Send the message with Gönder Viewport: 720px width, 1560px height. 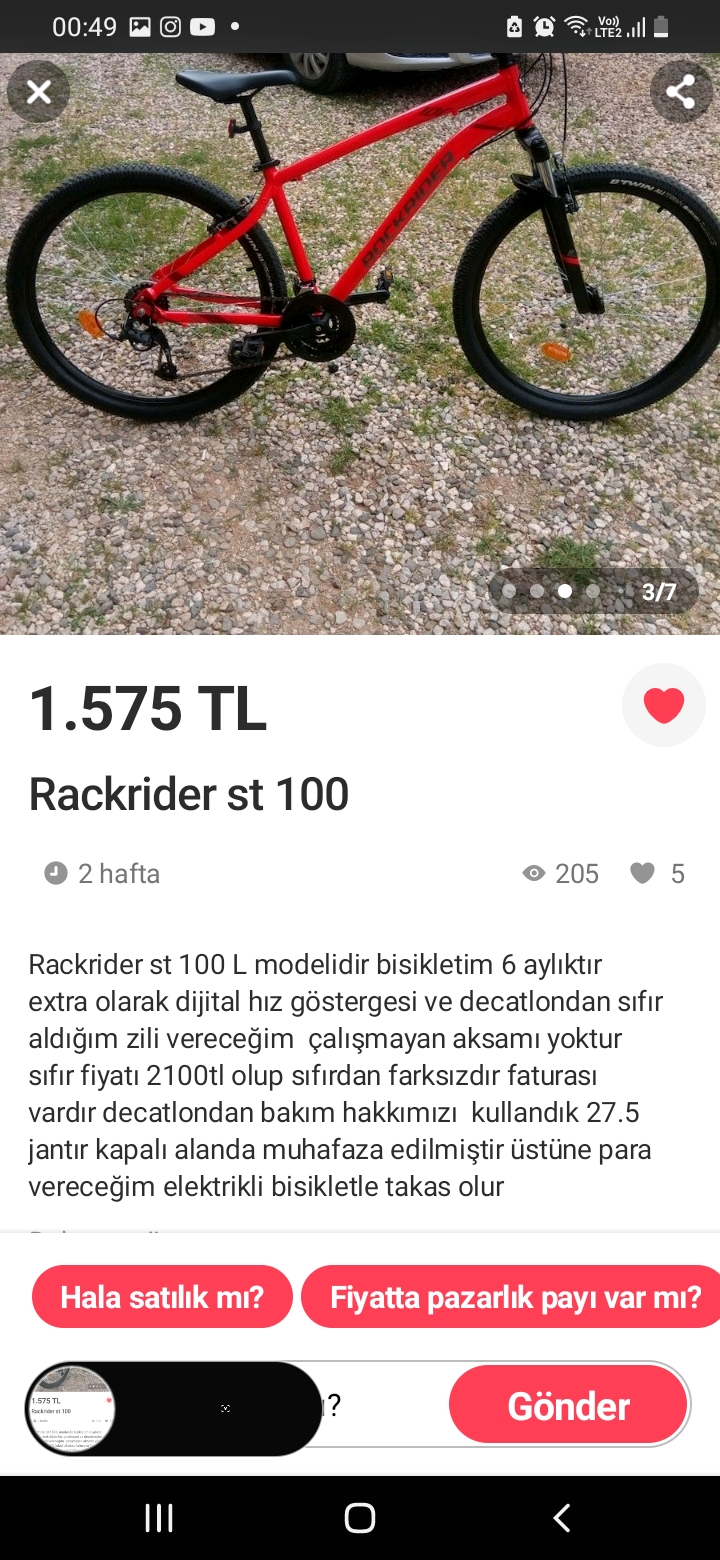coord(568,1406)
